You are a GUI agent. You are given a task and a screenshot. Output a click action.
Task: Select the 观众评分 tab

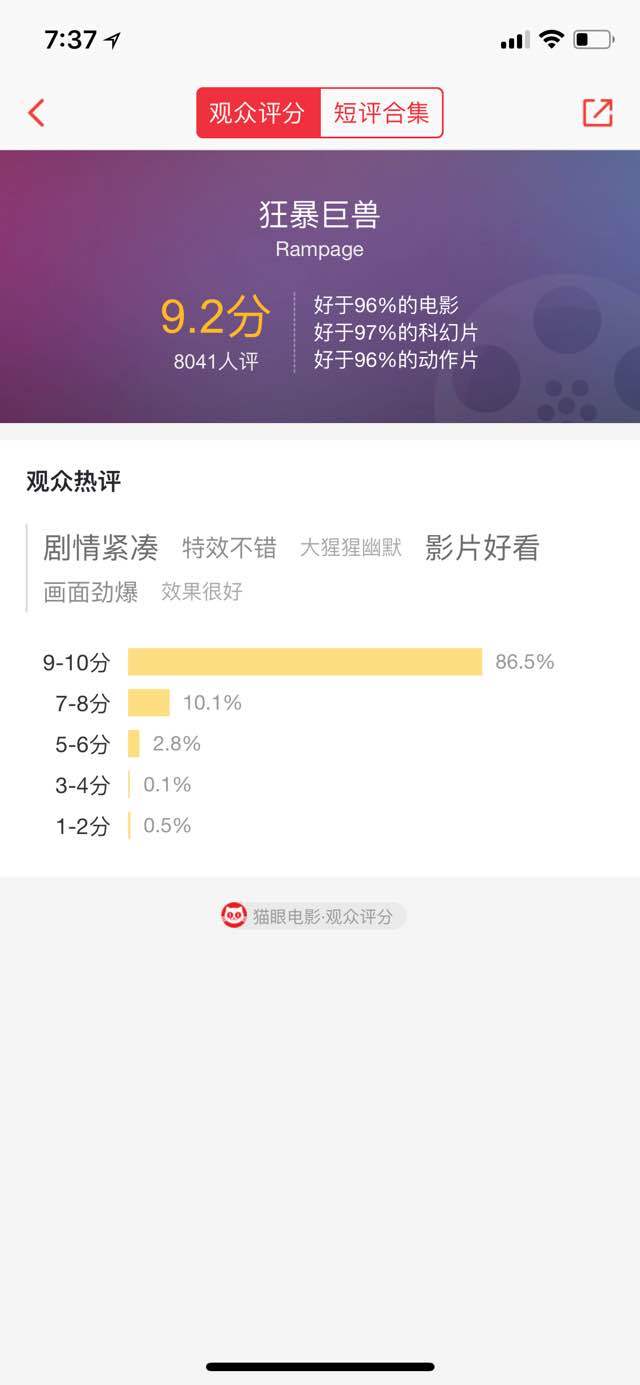[258, 113]
